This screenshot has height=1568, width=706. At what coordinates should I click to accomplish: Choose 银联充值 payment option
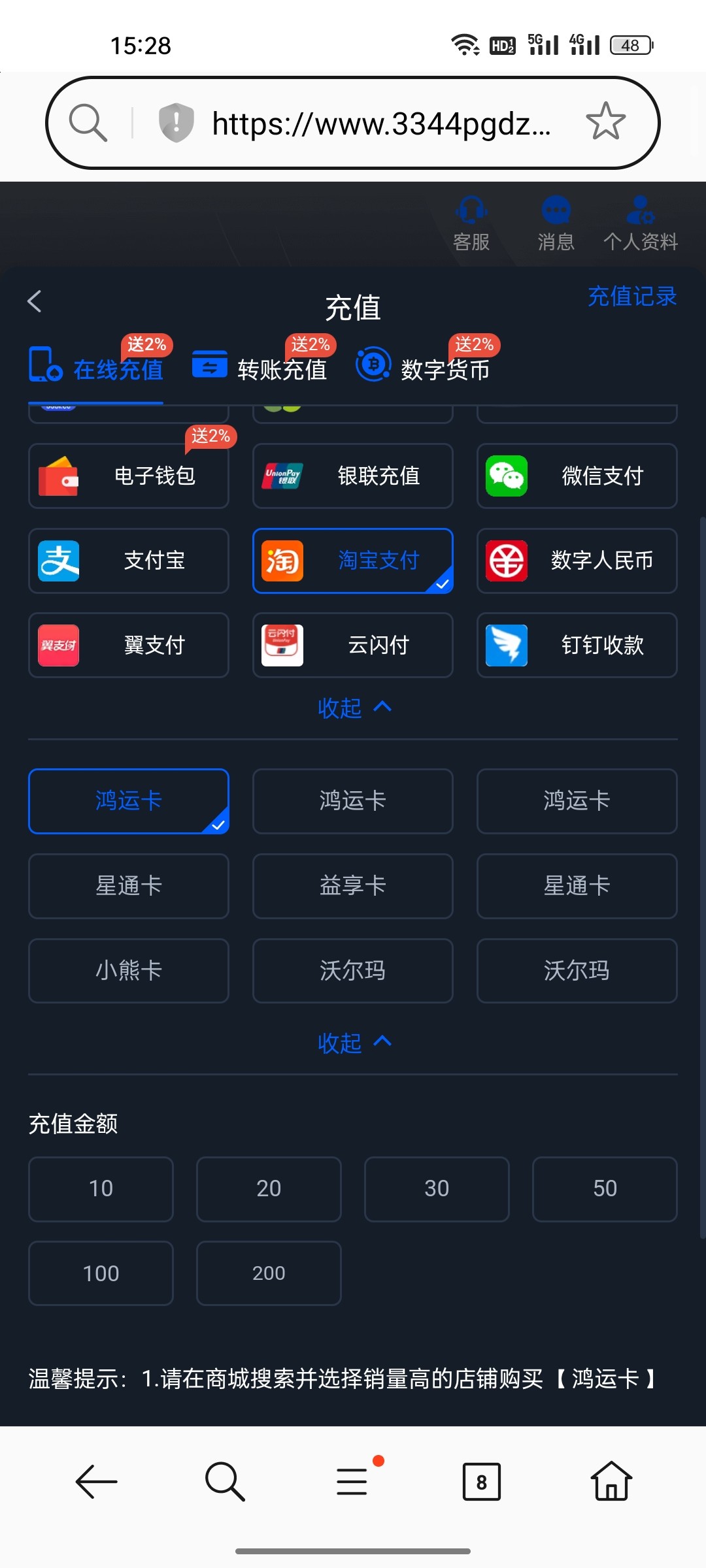point(353,476)
